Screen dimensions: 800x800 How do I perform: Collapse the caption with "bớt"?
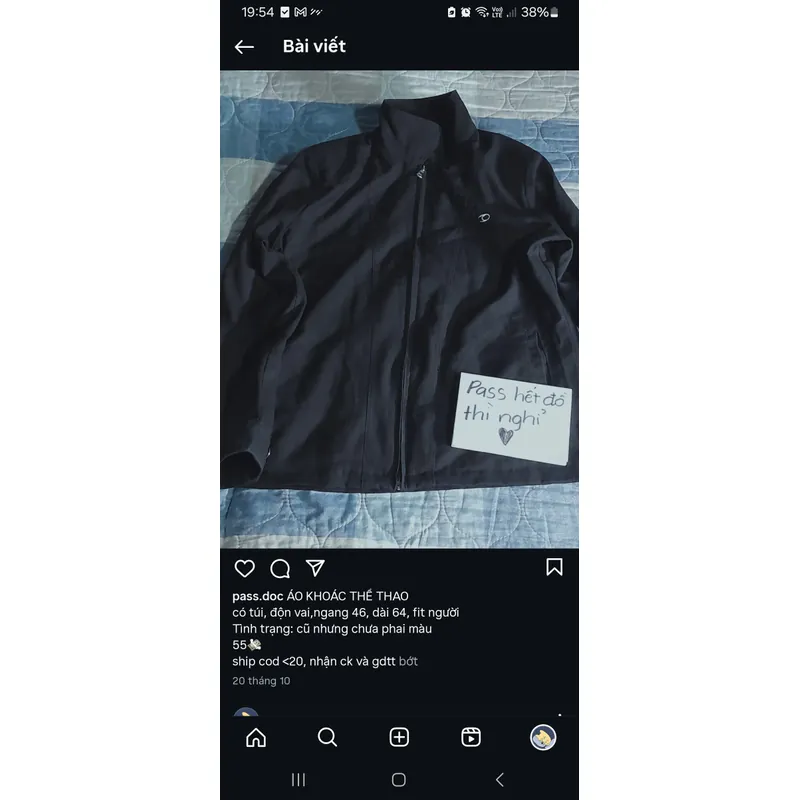(408, 661)
